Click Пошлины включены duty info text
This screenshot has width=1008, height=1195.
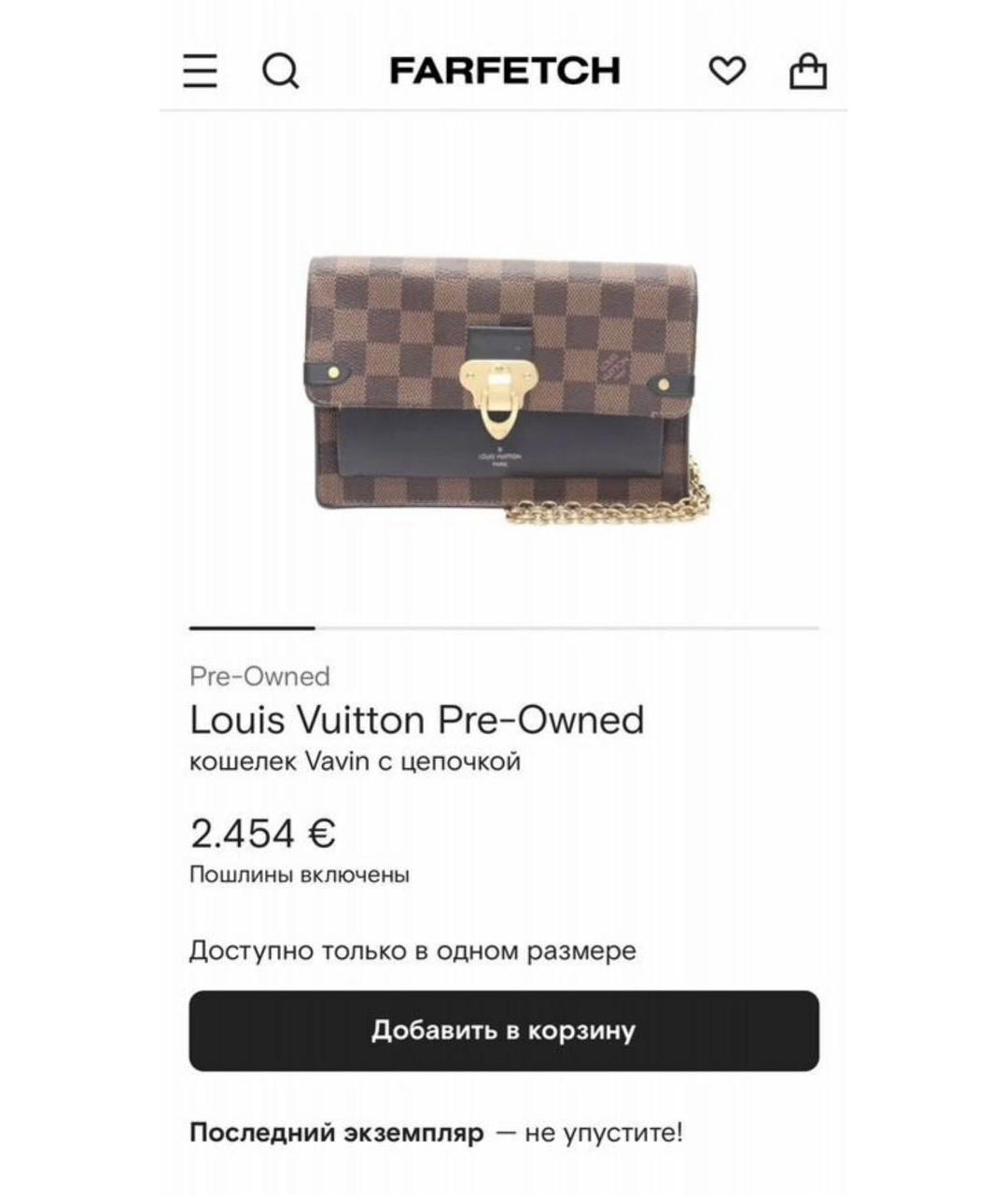[x=298, y=875]
